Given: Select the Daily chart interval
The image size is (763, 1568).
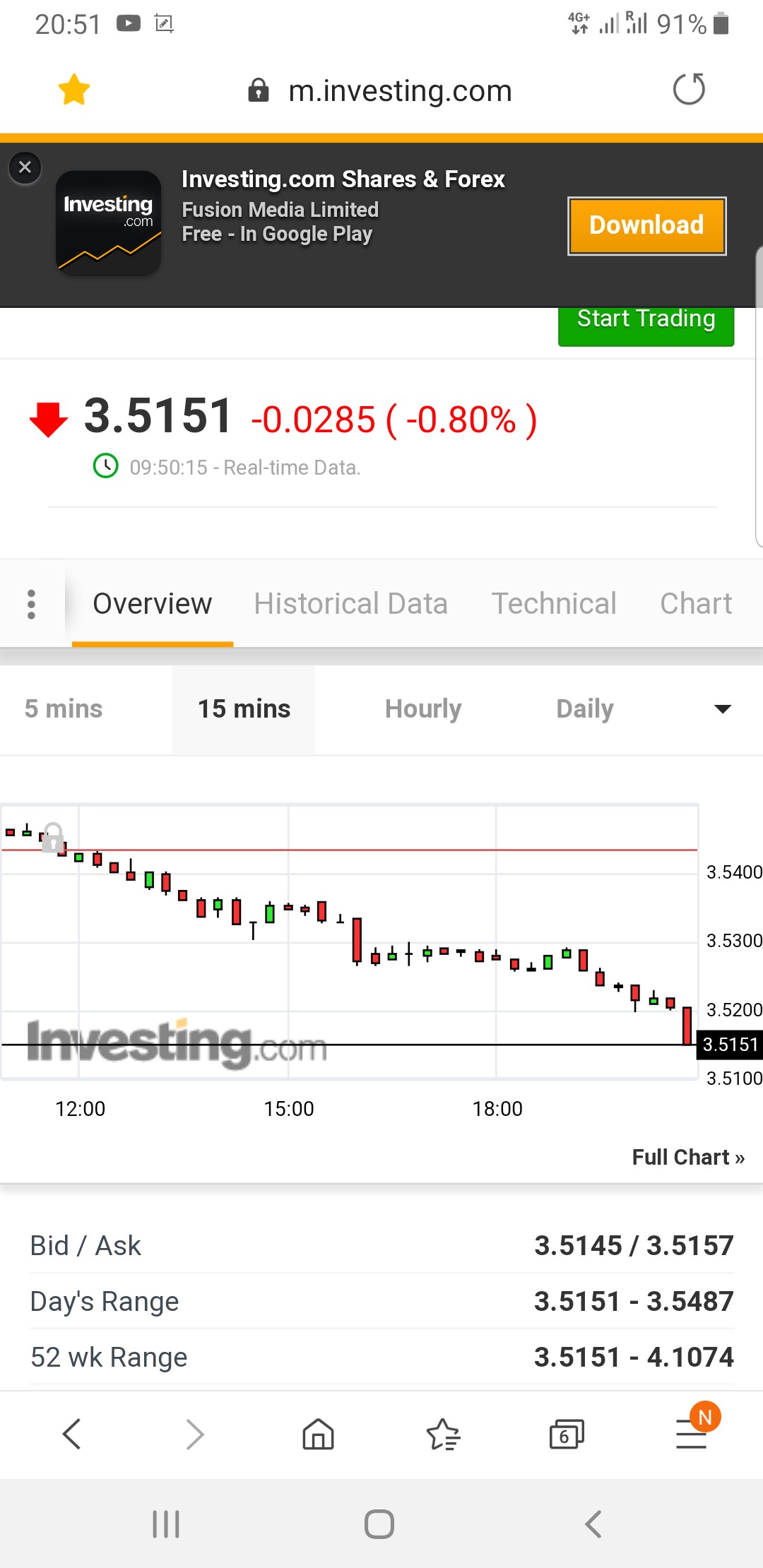Looking at the screenshot, I should (x=585, y=709).
